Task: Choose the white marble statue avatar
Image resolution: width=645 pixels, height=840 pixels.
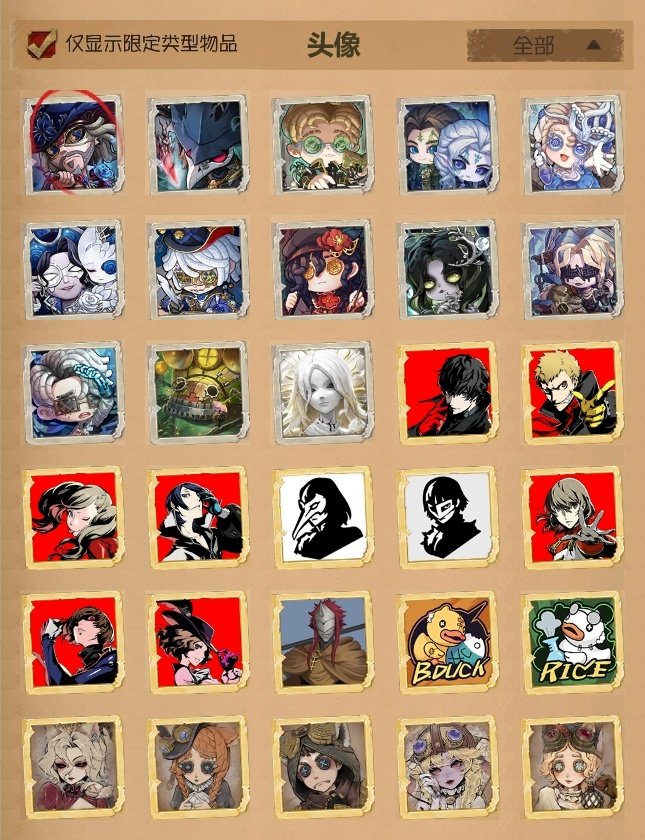Action: [x=322, y=394]
